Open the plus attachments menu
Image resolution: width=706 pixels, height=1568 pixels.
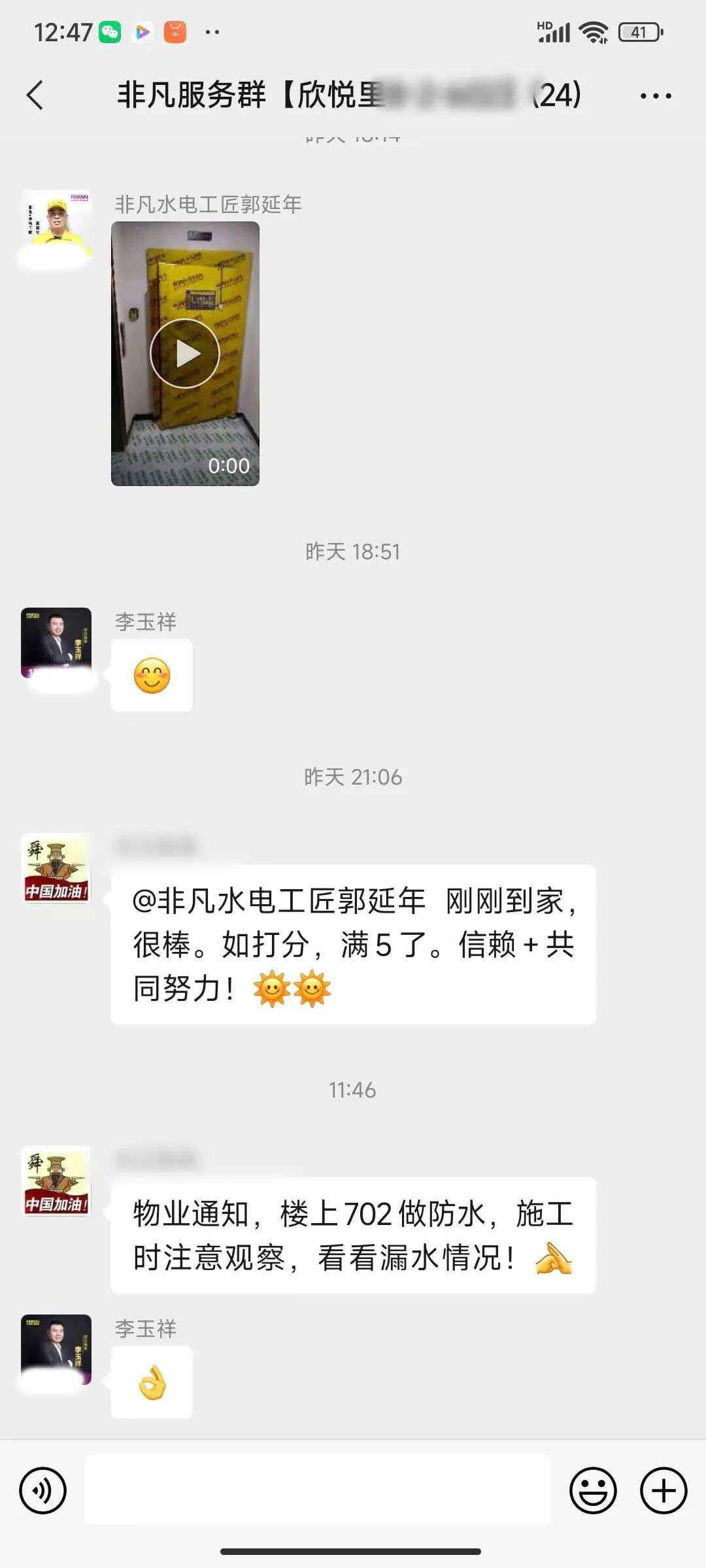point(663,1490)
